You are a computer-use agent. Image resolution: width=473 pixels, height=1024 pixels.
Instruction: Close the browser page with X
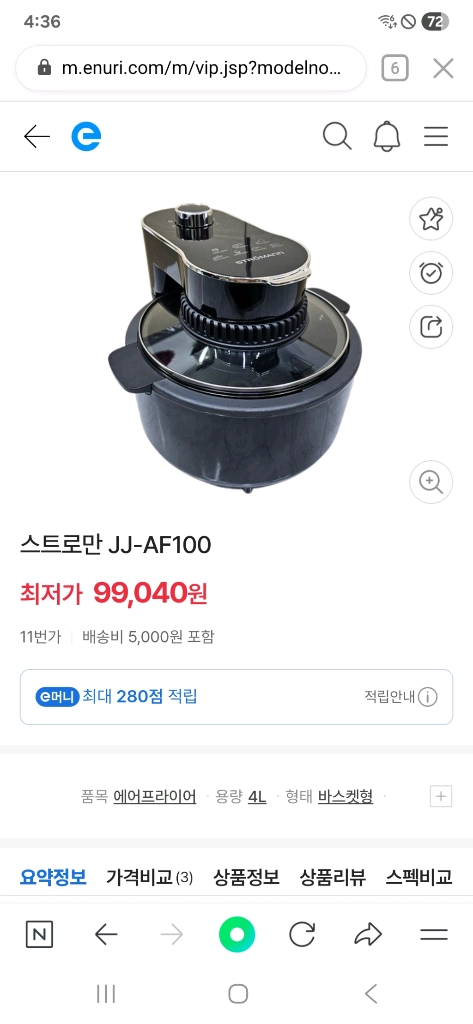[443, 68]
